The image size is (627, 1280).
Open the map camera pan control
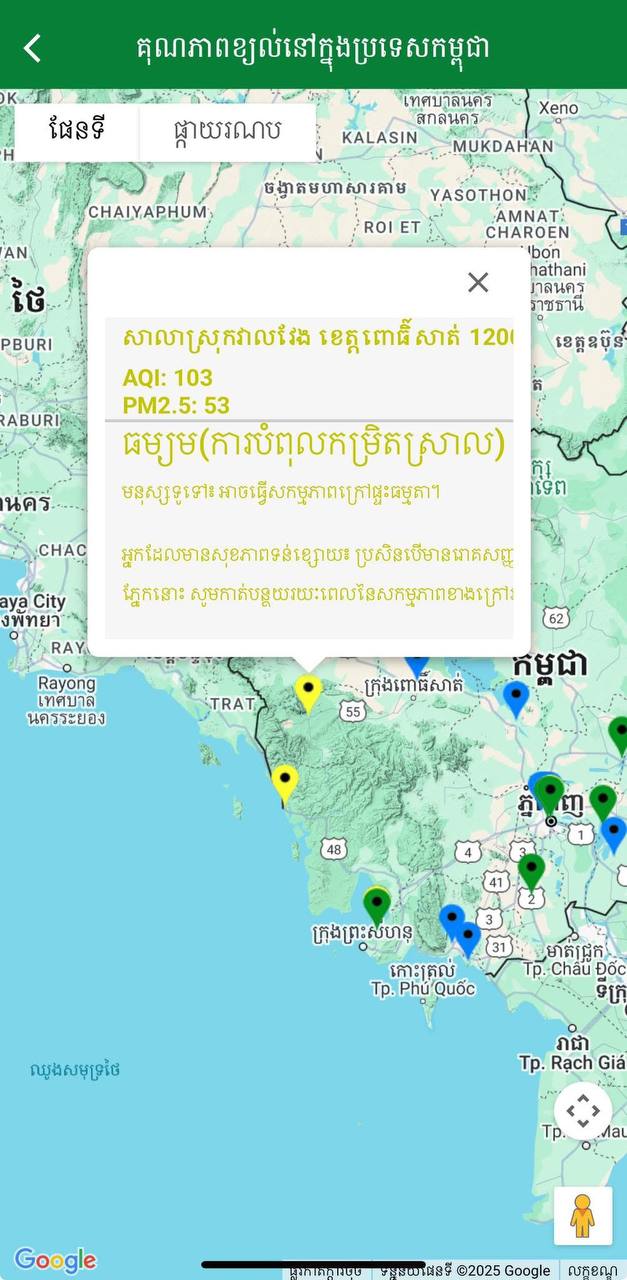point(583,1111)
